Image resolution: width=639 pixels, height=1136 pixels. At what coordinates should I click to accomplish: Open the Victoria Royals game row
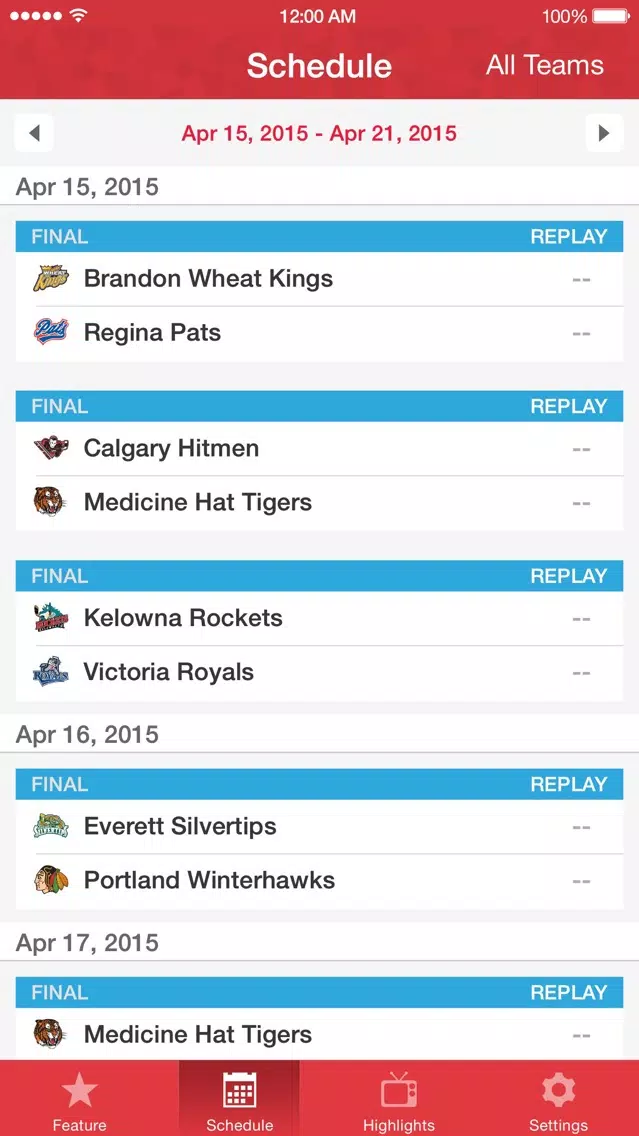320,672
